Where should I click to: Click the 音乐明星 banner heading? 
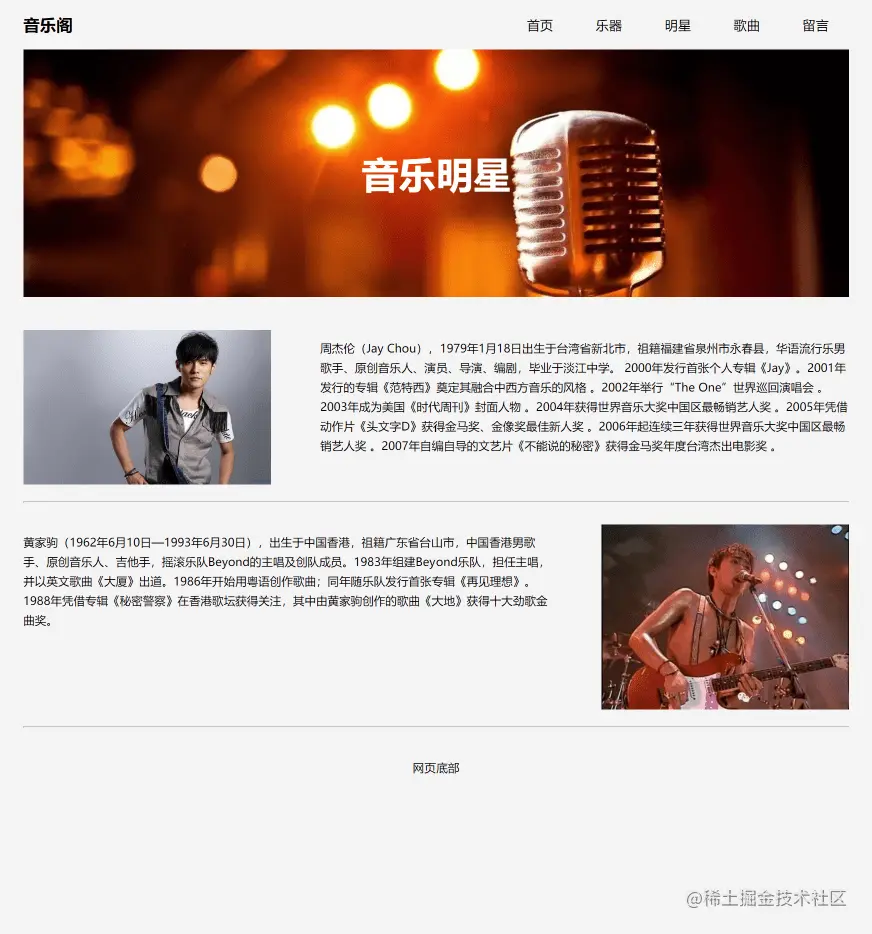[x=434, y=176]
